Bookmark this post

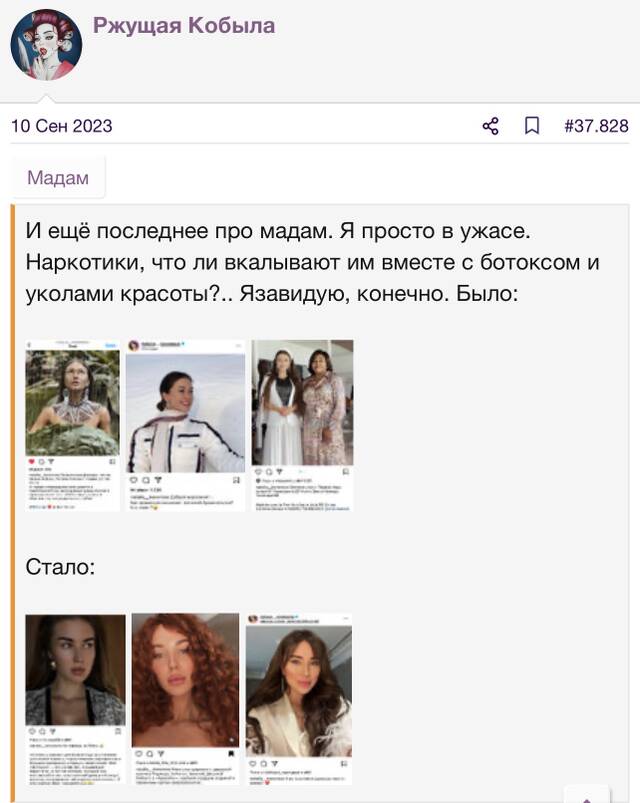coord(532,126)
